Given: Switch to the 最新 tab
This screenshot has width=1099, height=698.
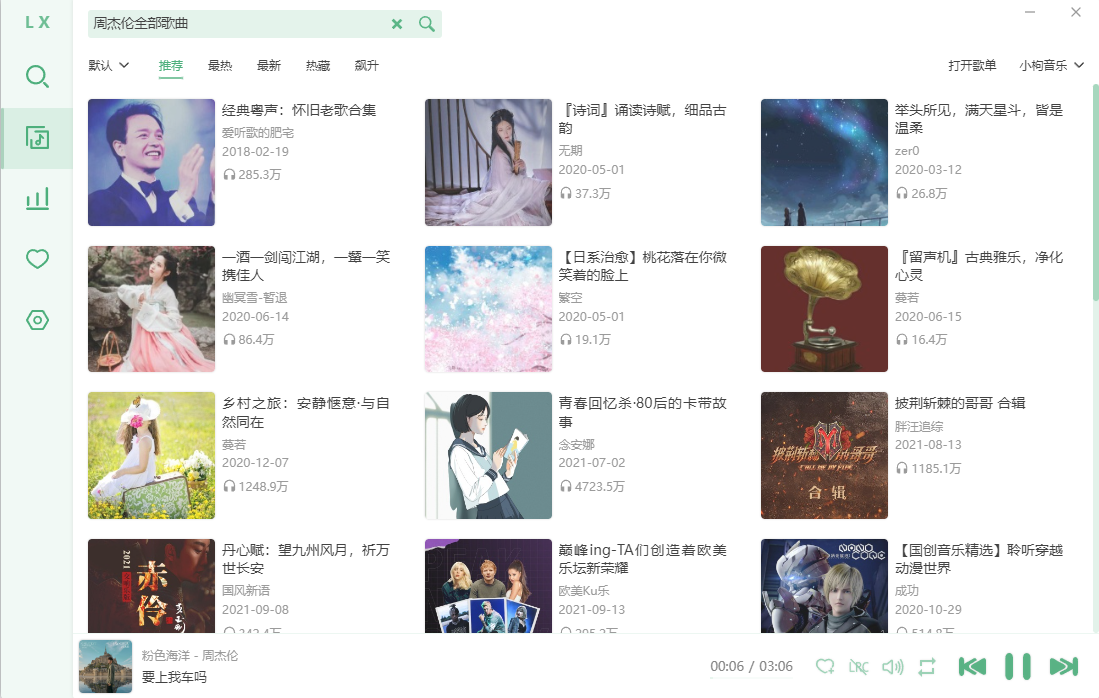Looking at the screenshot, I should (269, 66).
